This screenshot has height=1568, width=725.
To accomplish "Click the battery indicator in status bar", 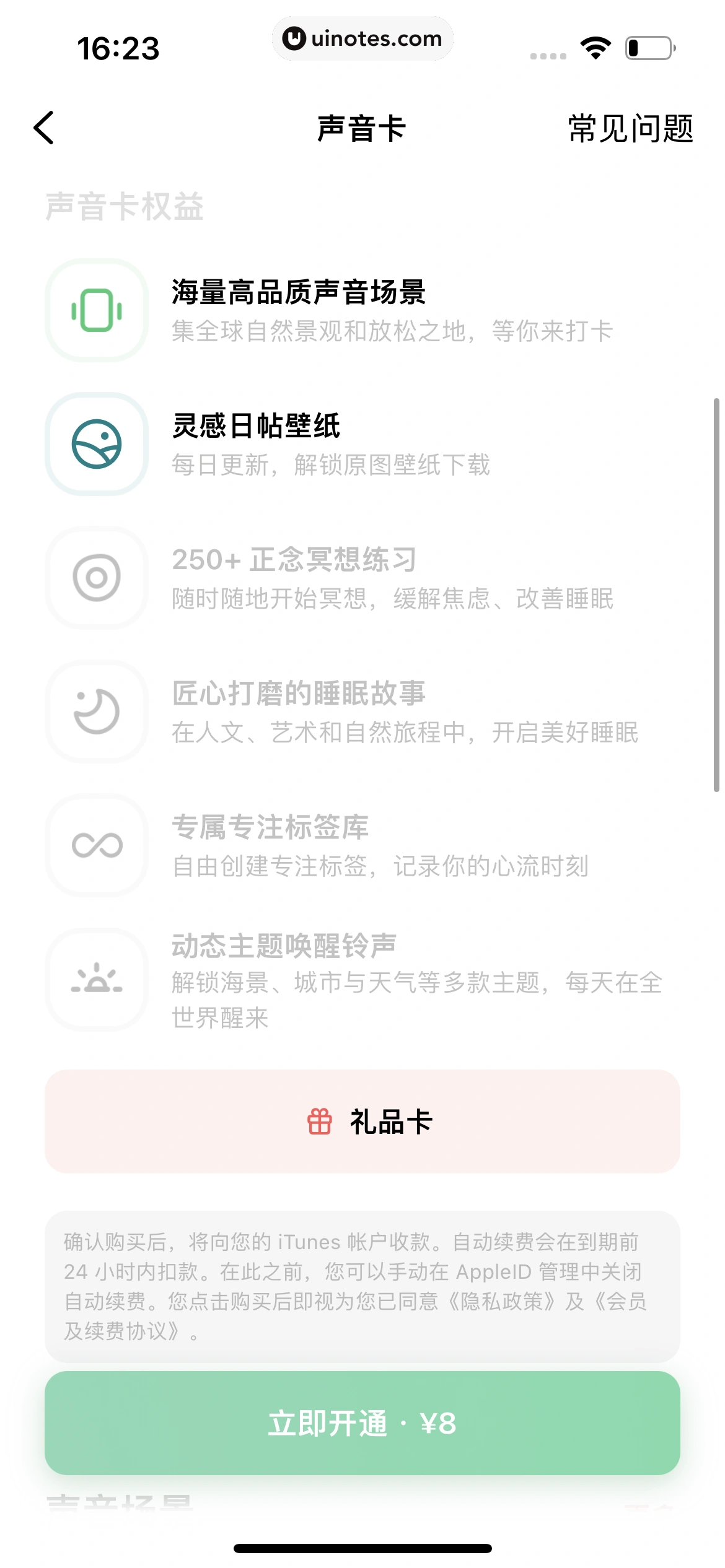I will (x=647, y=46).
